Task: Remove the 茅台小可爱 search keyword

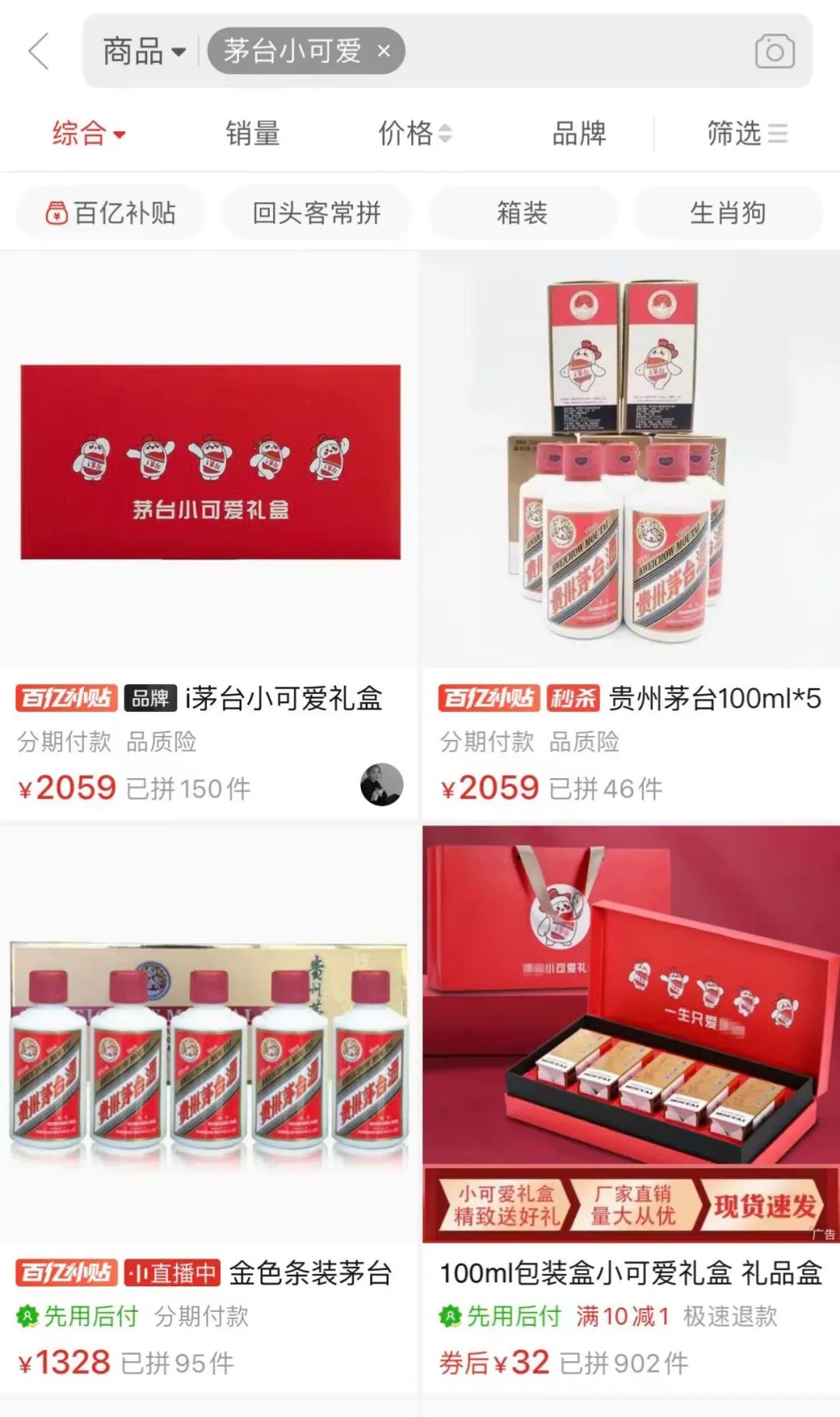Action: point(383,51)
